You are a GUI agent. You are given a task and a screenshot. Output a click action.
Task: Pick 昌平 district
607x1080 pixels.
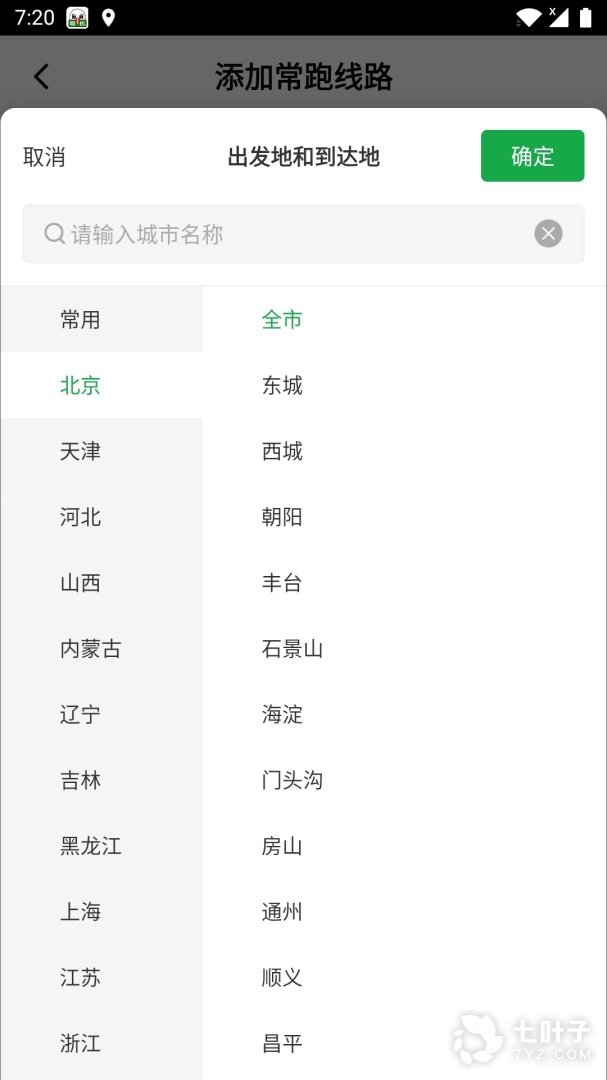(282, 1044)
